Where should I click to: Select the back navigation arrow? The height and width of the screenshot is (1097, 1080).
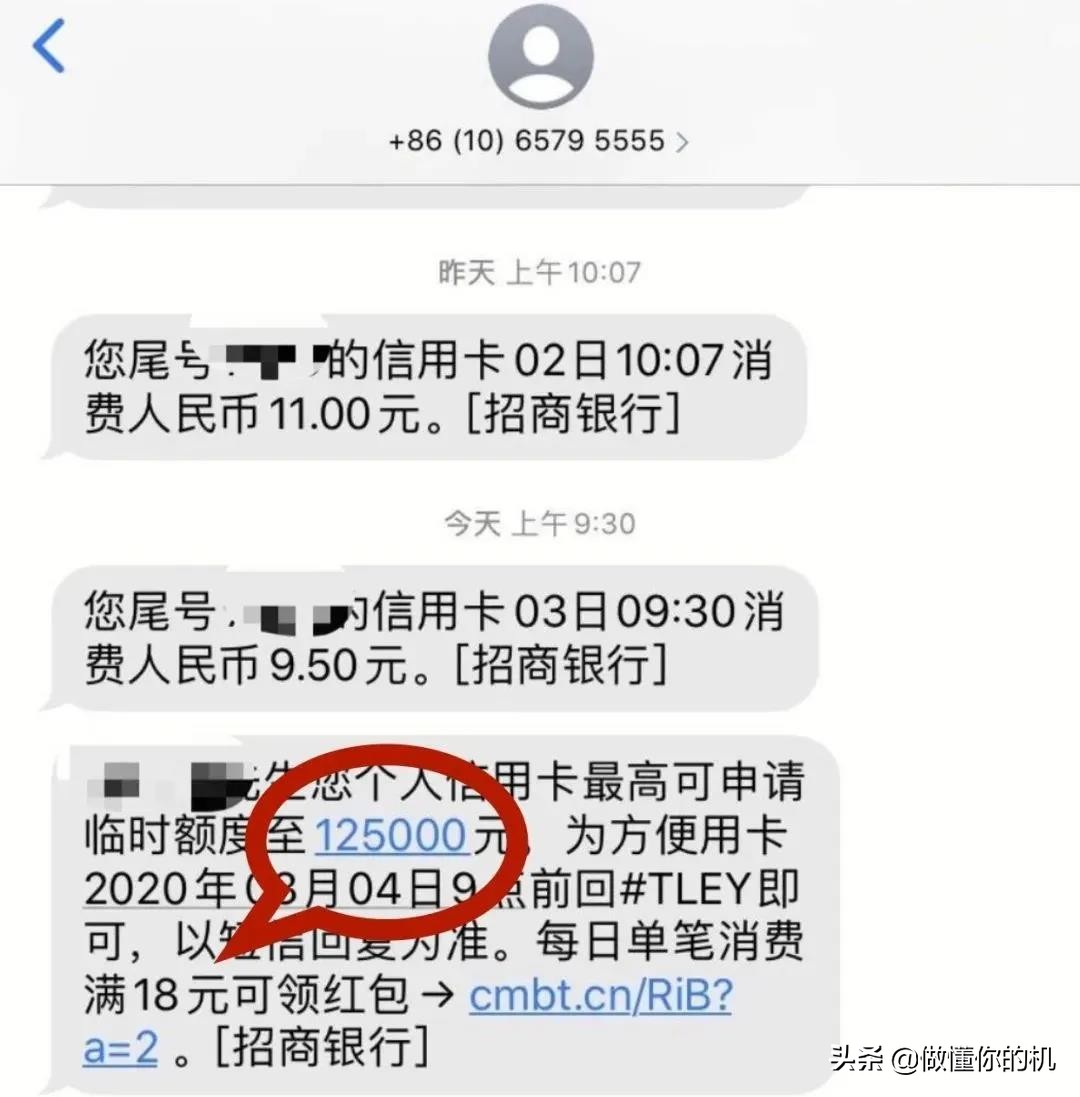[x=46, y=46]
